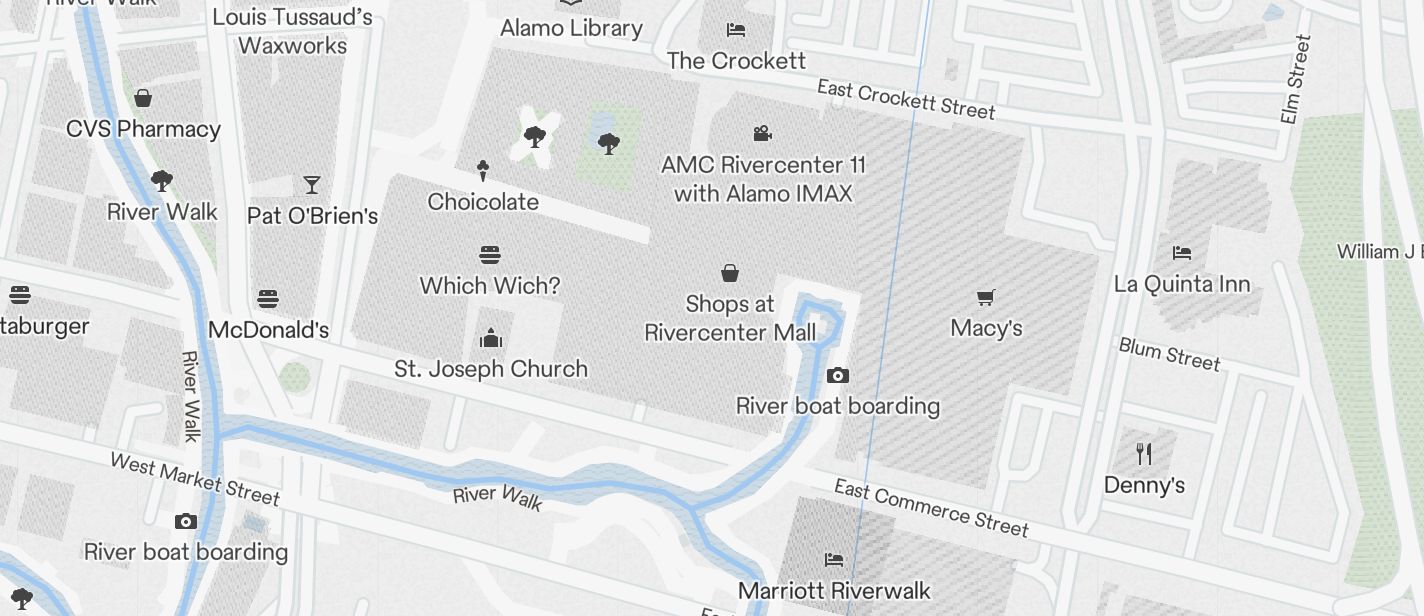Select the Choicolate ice cream marker

click(x=483, y=171)
